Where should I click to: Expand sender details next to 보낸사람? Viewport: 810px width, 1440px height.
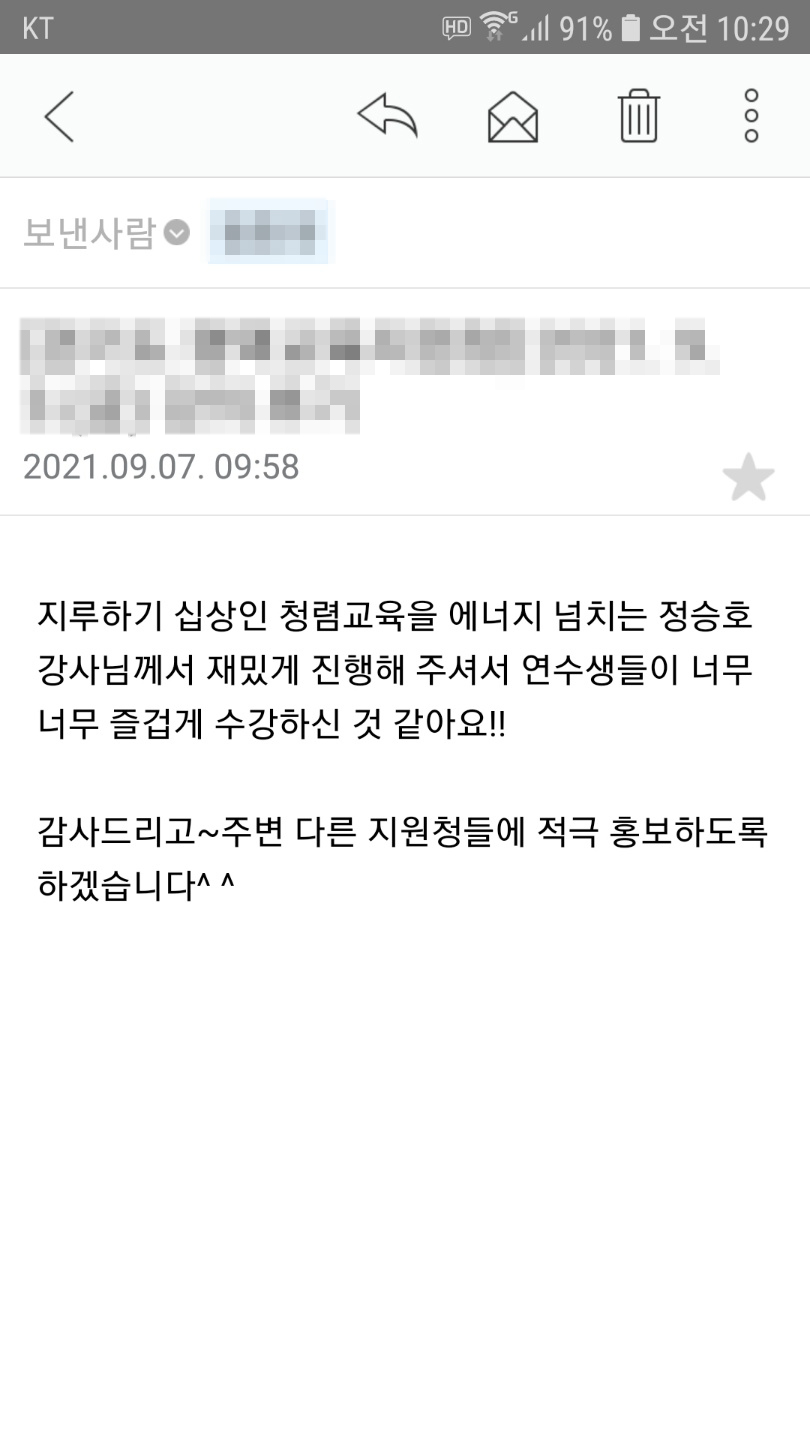177,233
